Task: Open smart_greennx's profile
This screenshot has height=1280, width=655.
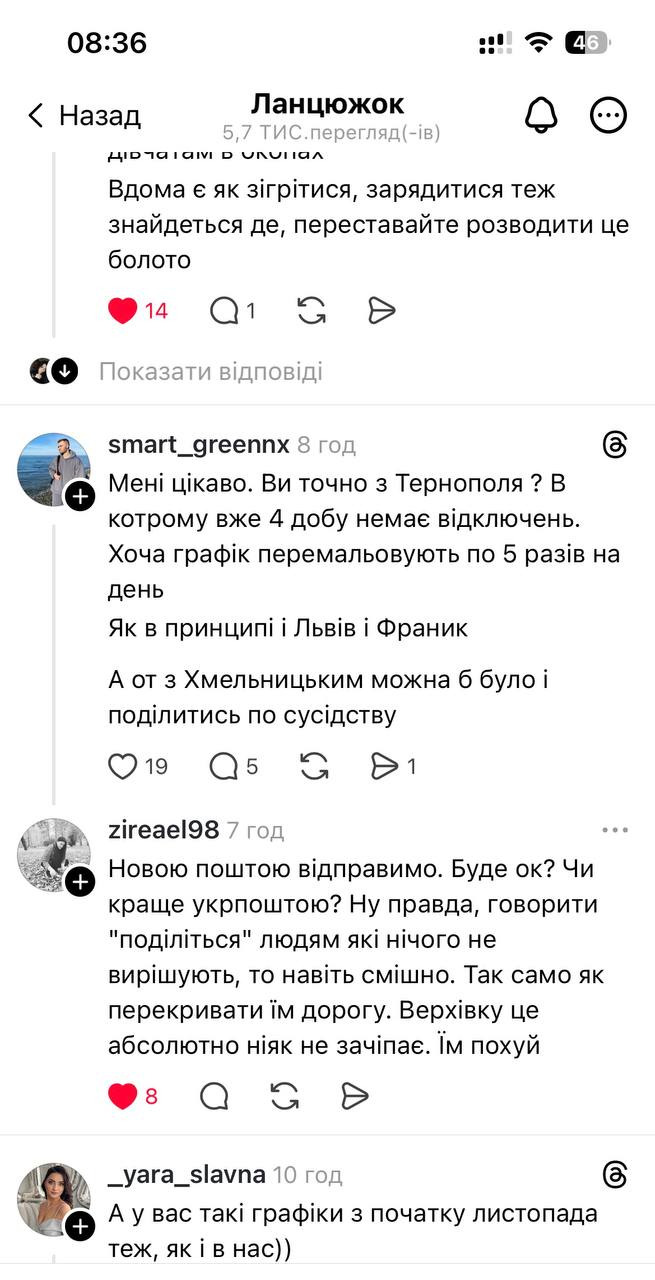Action: point(198,445)
